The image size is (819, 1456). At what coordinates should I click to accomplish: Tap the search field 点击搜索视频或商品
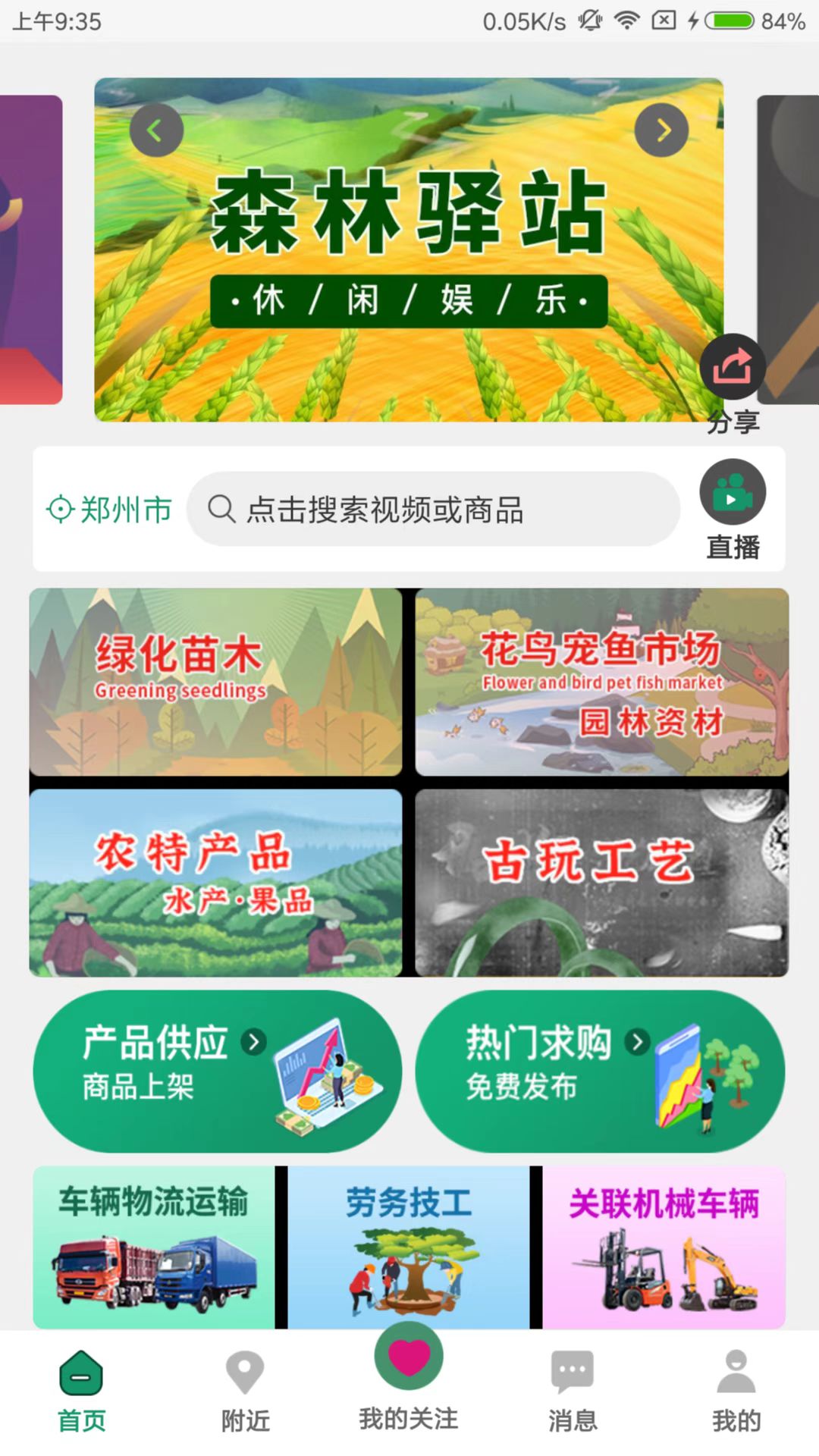click(436, 510)
